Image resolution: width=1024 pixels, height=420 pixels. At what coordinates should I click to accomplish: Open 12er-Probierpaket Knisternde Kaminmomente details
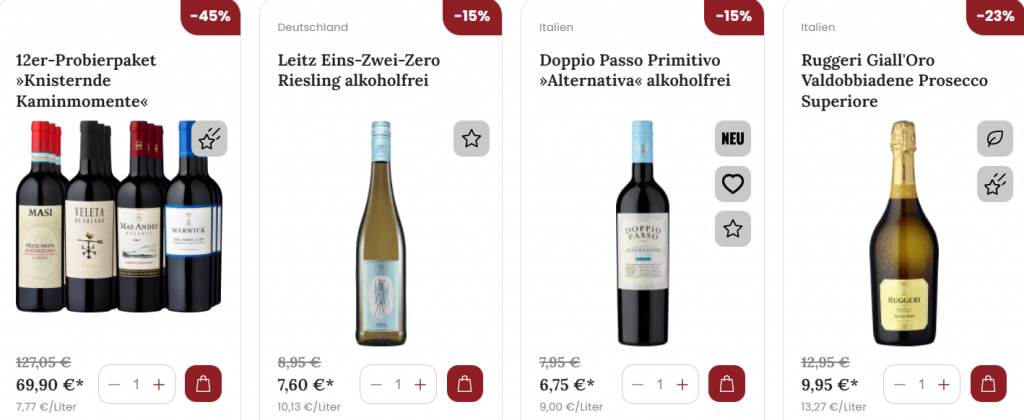pyautogui.click(x=87, y=80)
